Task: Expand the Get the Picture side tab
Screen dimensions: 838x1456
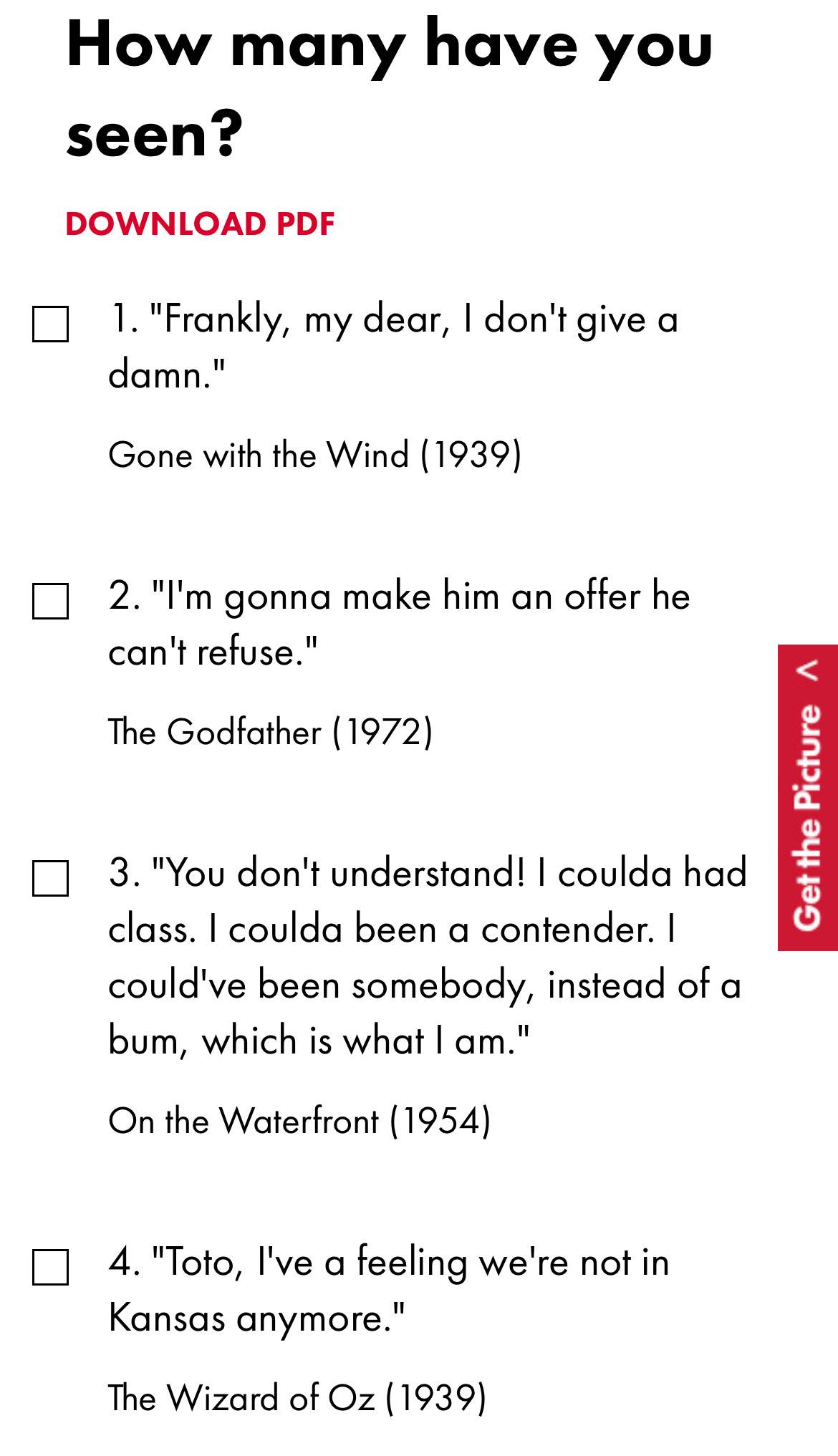Action: 808,797
